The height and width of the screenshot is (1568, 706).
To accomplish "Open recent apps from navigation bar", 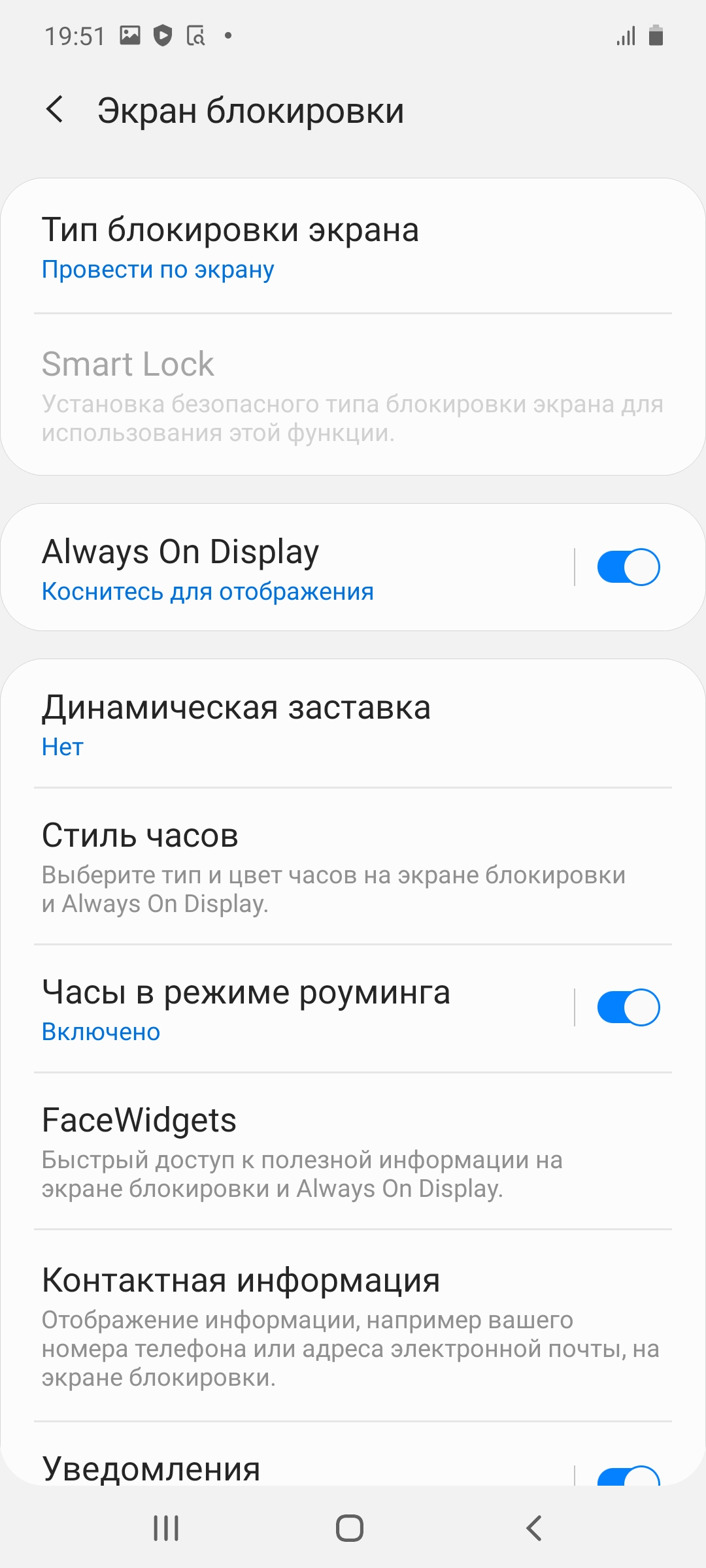I will (x=166, y=1528).
